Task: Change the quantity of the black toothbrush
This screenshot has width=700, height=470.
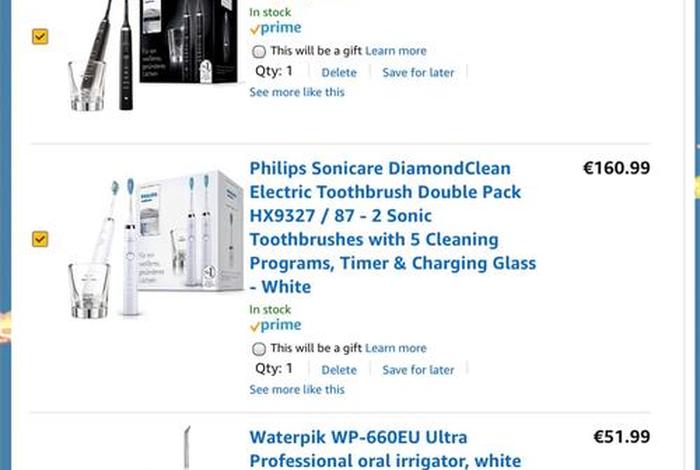Action: [274, 71]
